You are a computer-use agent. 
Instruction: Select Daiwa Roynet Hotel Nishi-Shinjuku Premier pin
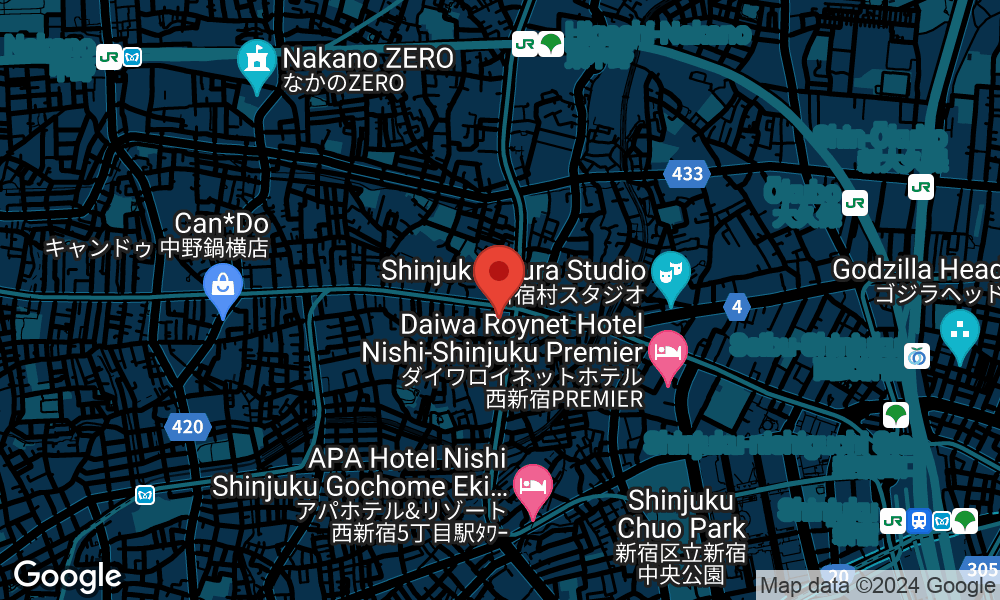click(x=667, y=354)
